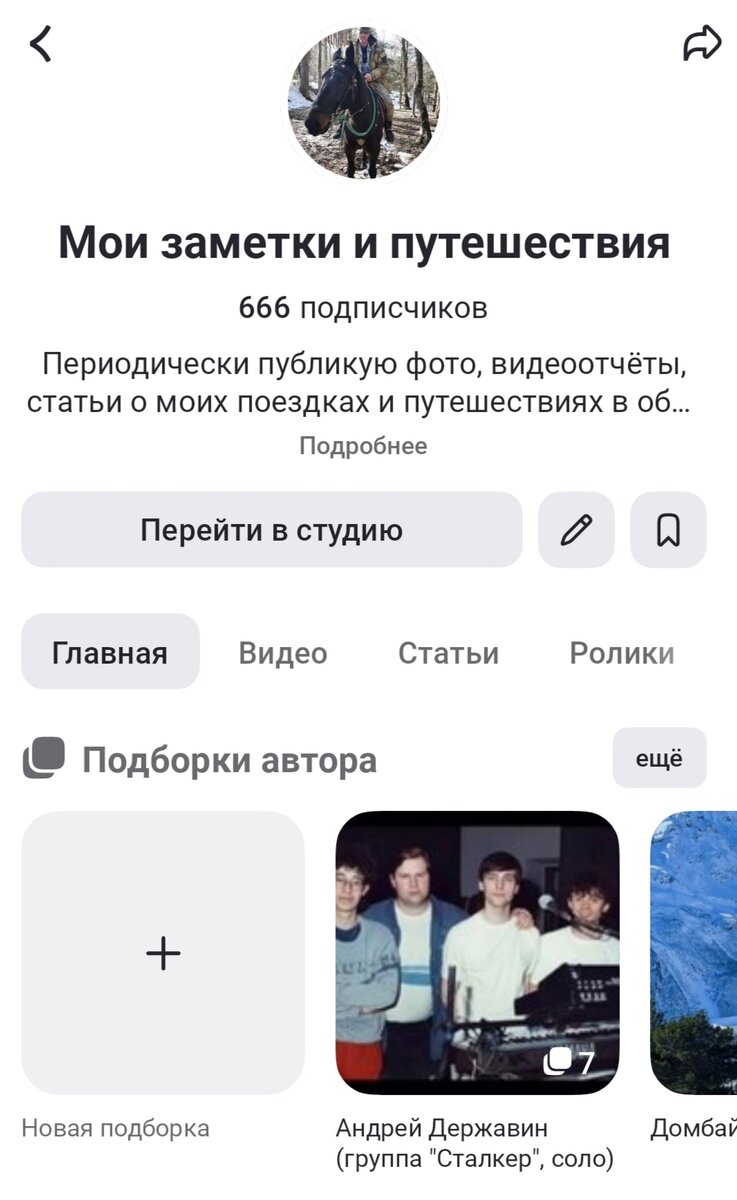Switch to the Видео tab
This screenshot has height=1200, width=737.
pyautogui.click(x=283, y=653)
